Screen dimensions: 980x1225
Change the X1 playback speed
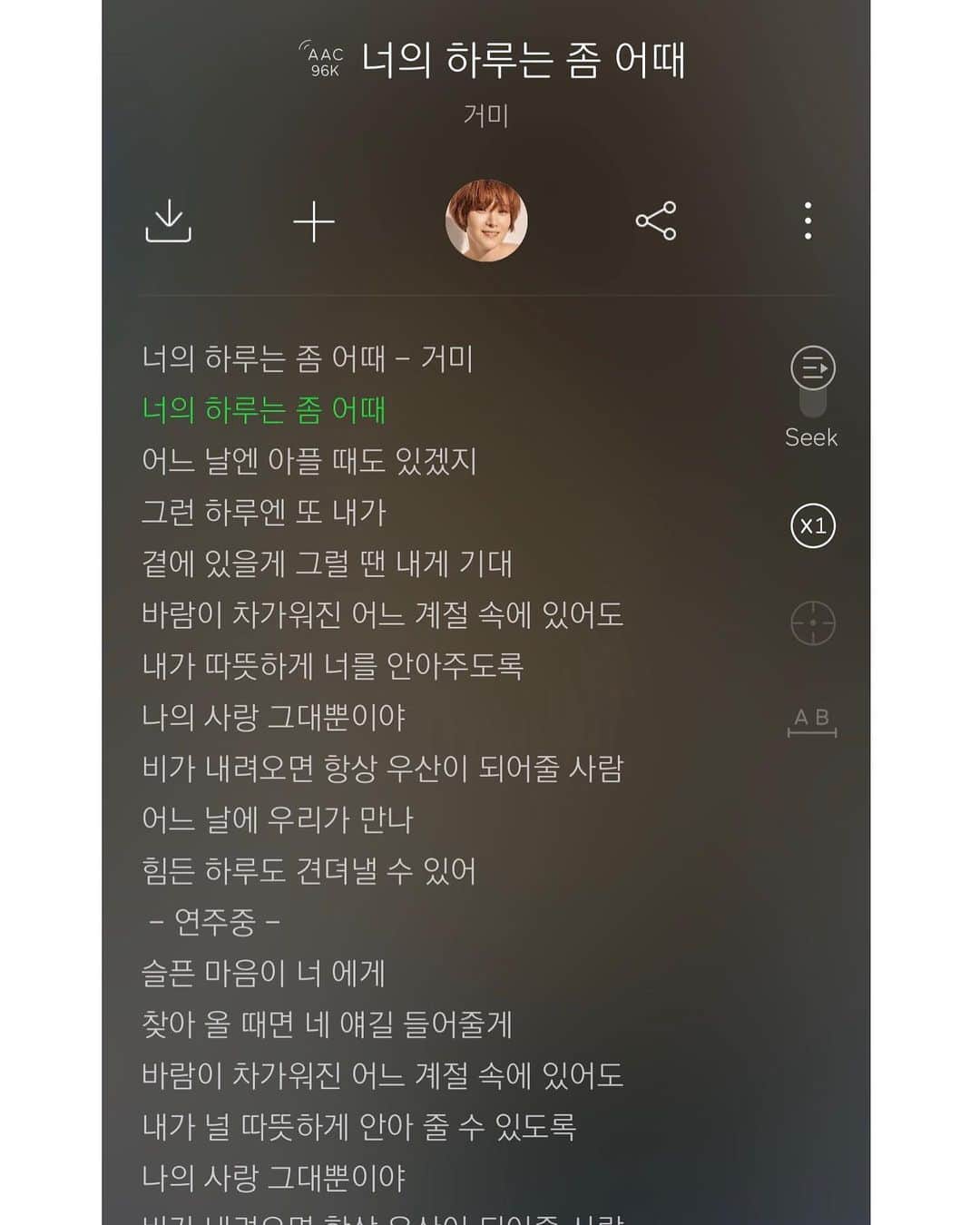click(812, 526)
